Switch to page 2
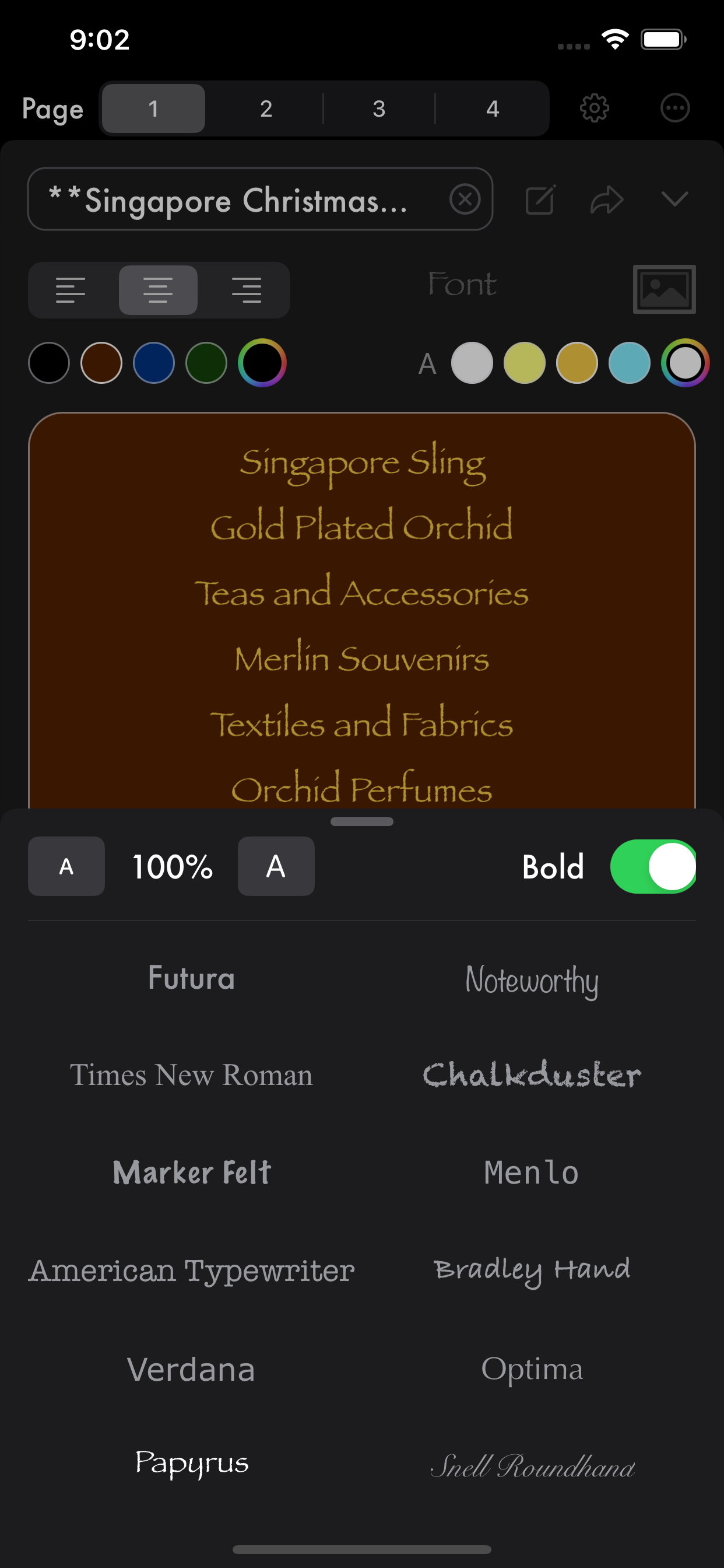 tap(266, 108)
